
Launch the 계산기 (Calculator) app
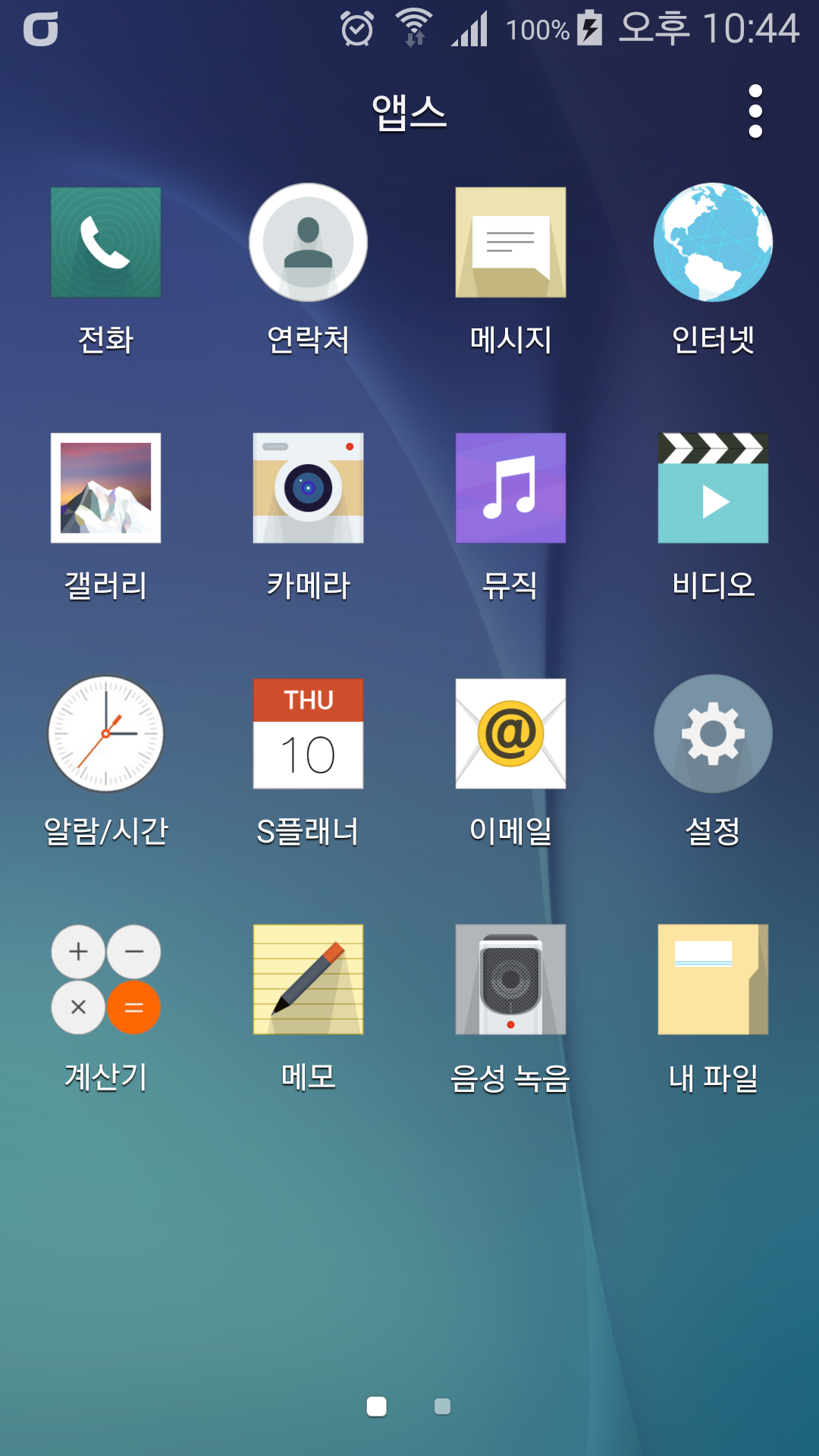pyautogui.click(x=105, y=980)
